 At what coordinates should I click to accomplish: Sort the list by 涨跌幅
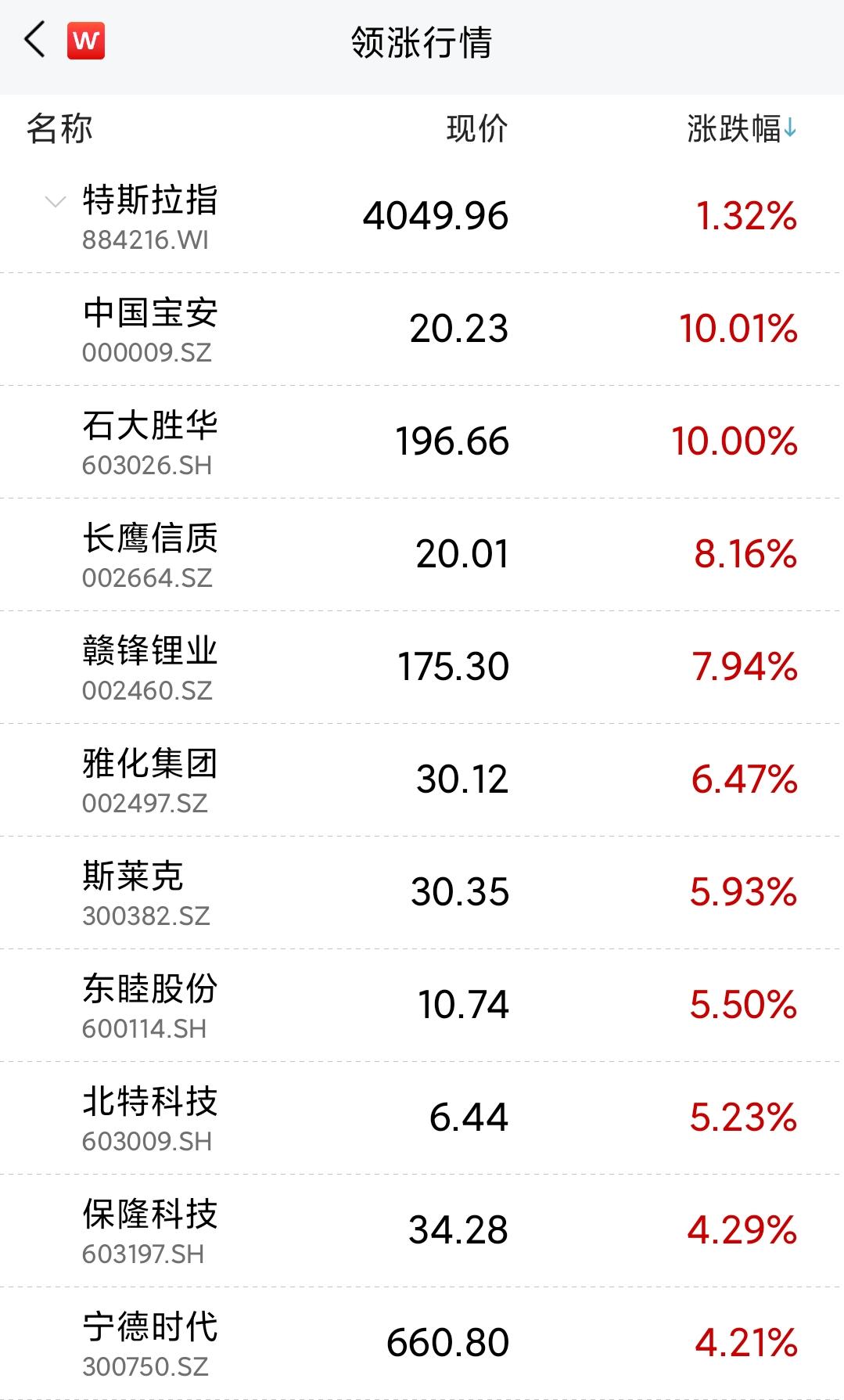point(741,129)
